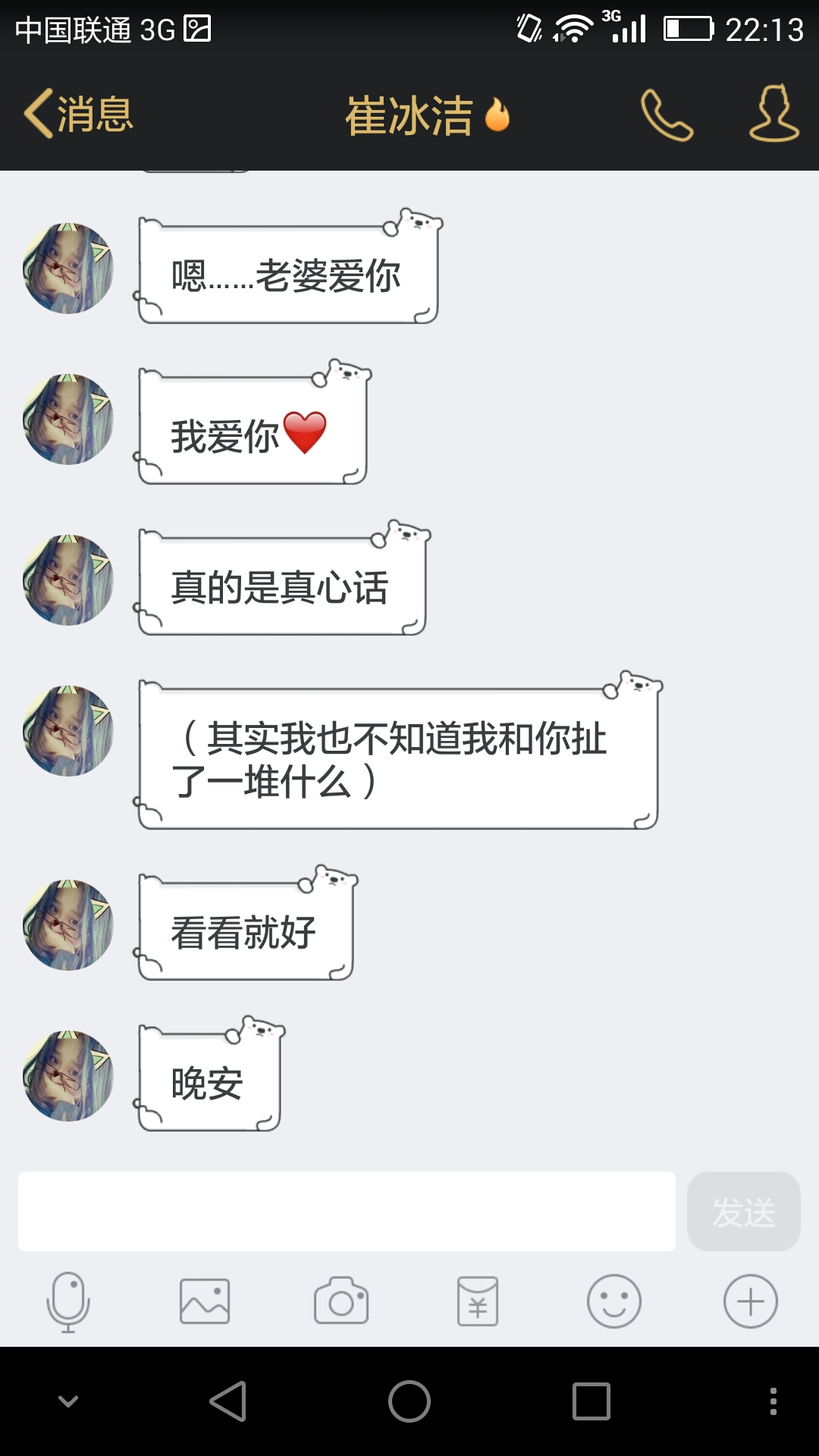Start a voice call with 崔冰洁

click(667, 115)
